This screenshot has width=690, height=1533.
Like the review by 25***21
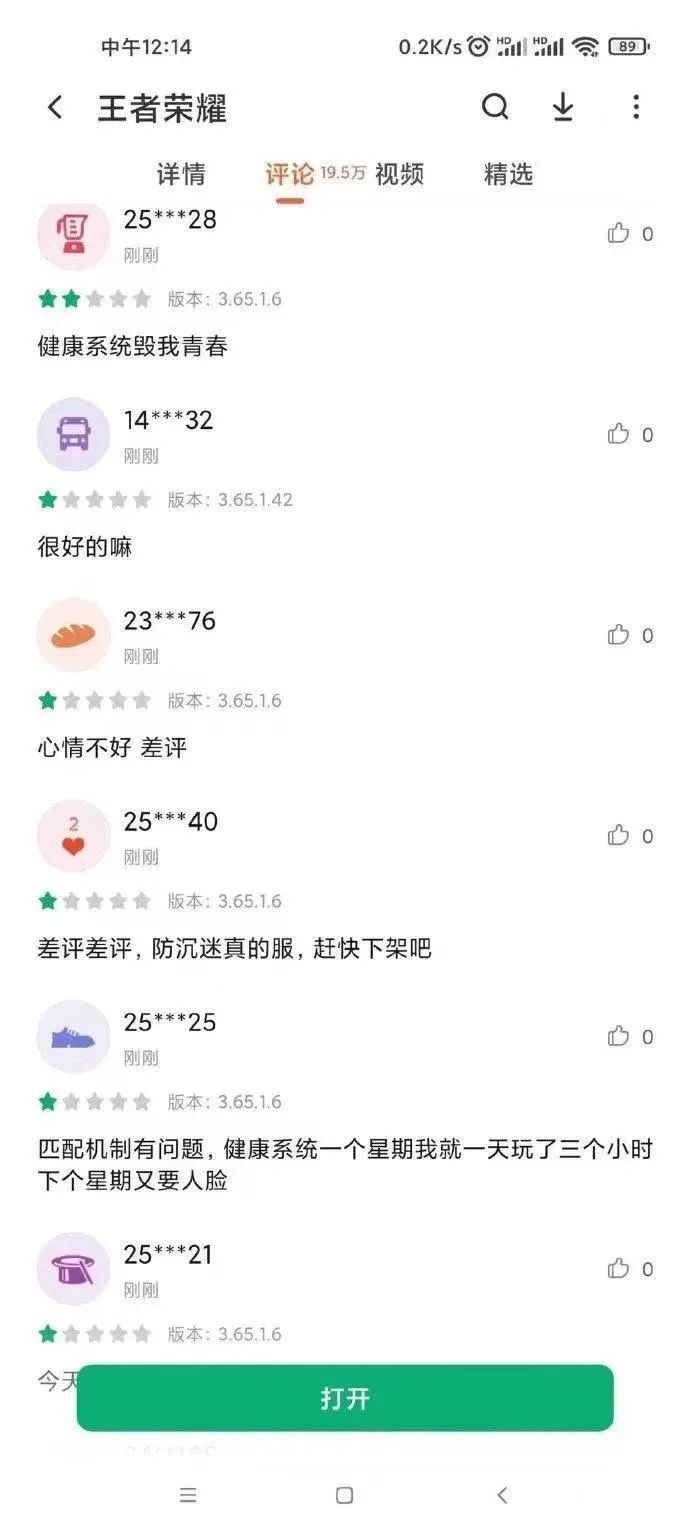click(x=619, y=1269)
